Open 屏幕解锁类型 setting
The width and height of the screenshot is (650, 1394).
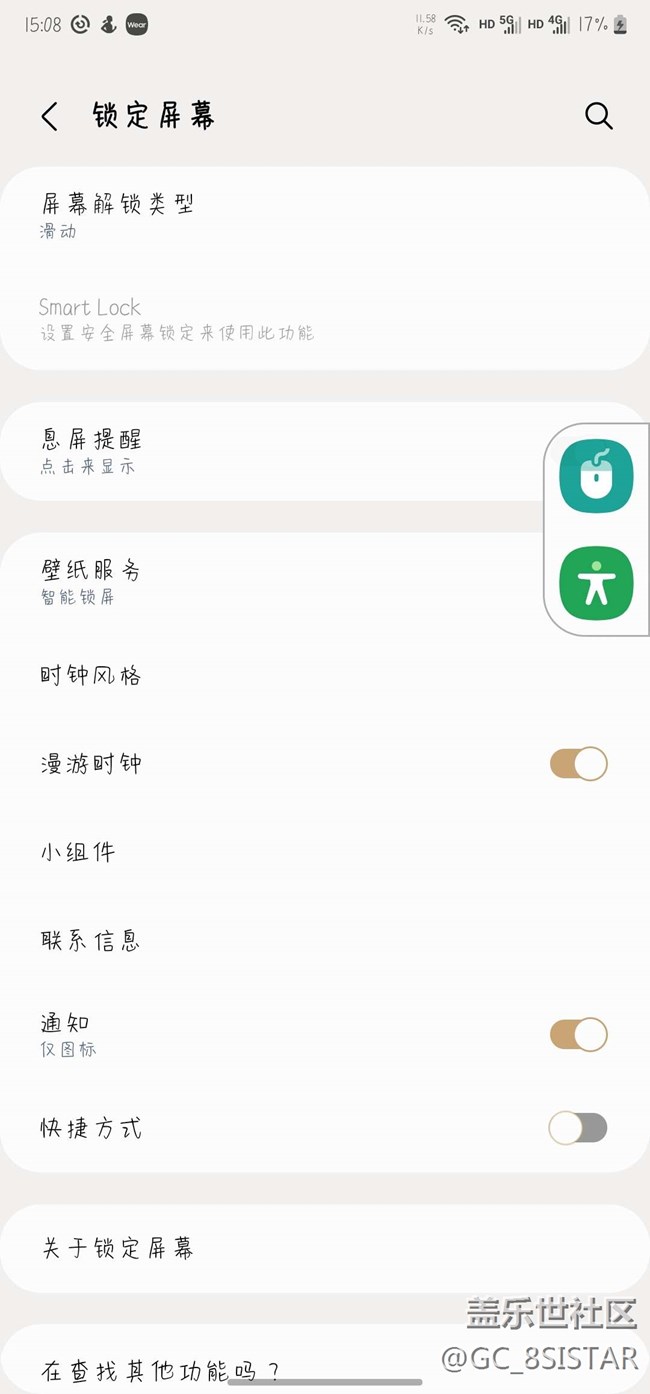[x=118, y=216]
